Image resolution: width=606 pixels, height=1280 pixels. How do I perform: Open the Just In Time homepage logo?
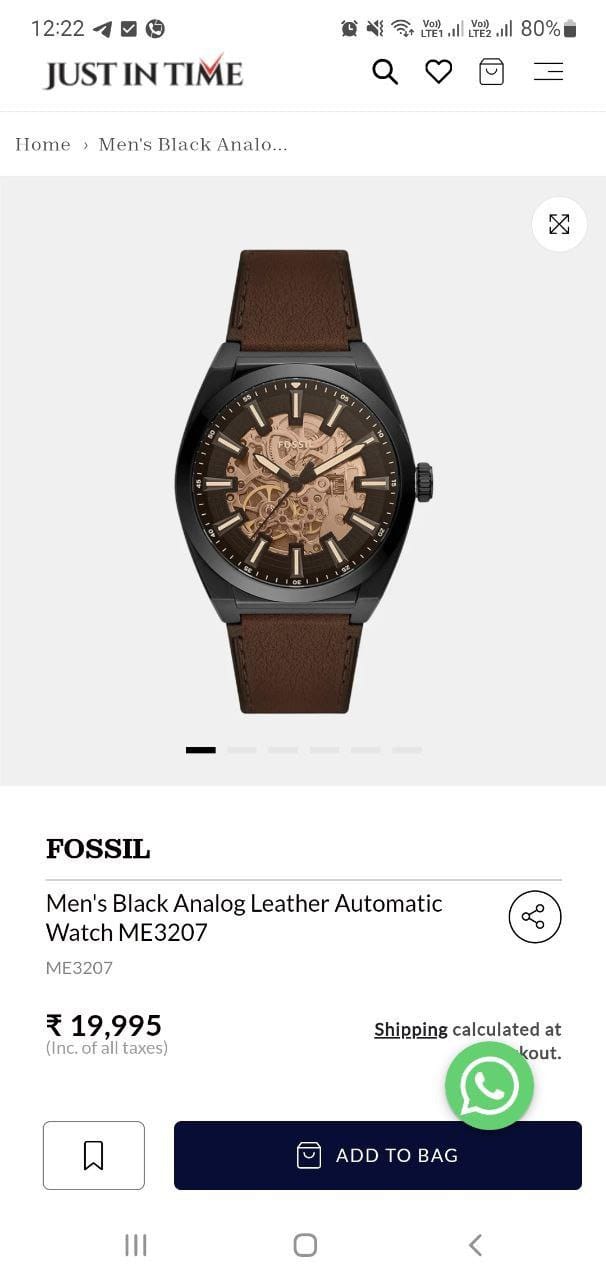[x=143, y=72]
